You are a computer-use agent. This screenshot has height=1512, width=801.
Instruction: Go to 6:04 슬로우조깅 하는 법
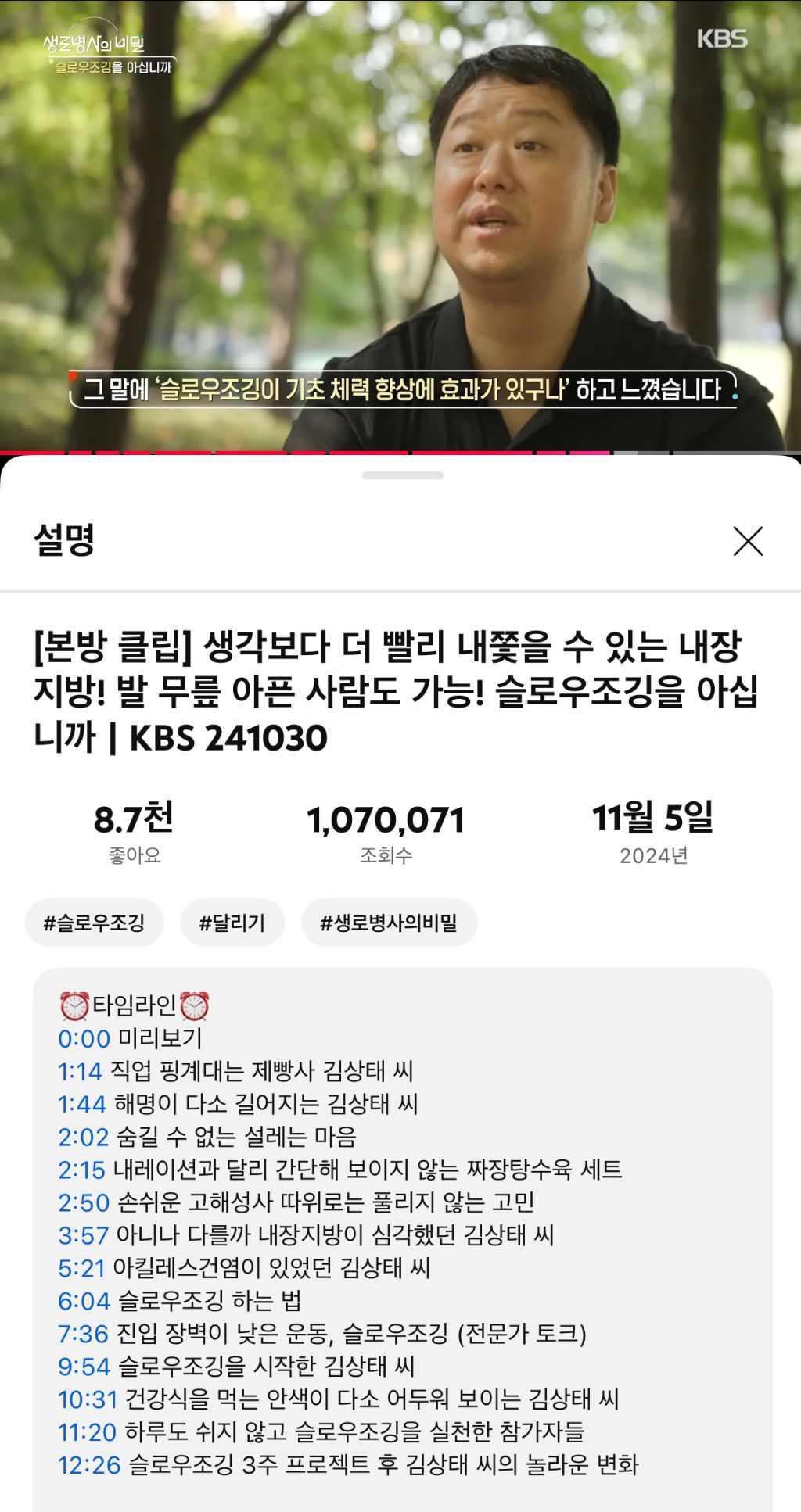(84, 1302)
